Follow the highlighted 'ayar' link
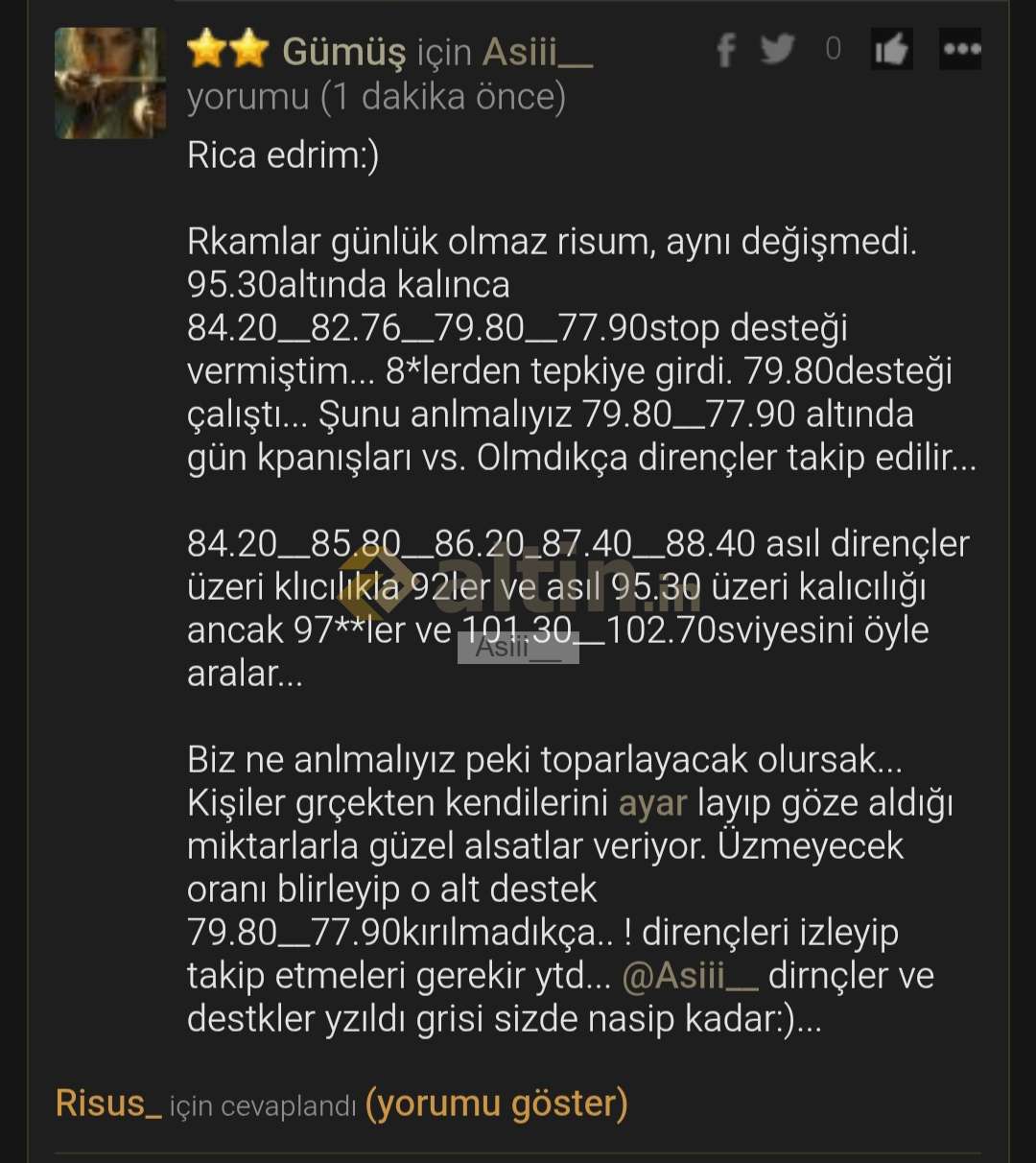Viewport: 1036px width, 1163px height. pyautogui.click(x=652, y=803)
